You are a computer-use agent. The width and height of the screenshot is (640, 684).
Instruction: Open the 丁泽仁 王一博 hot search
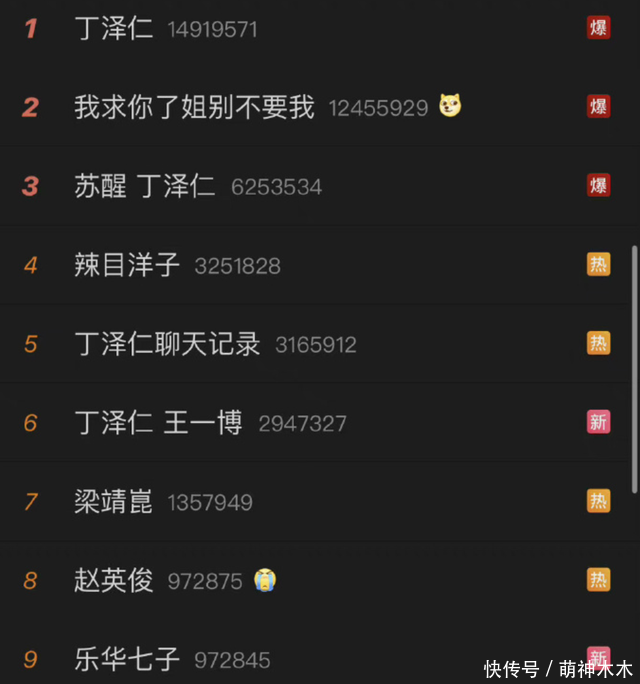(x=158, y=423)
